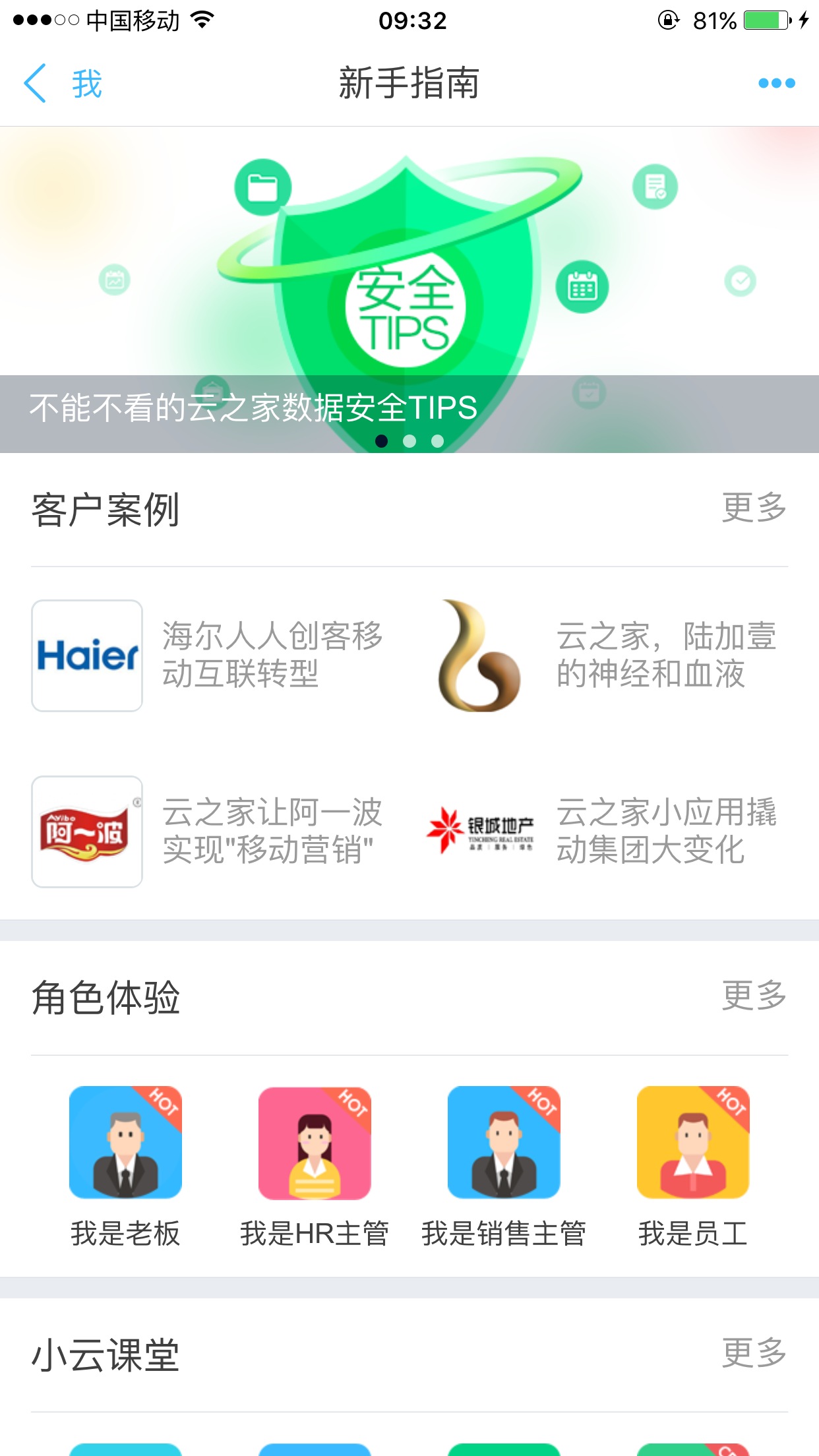The height and width of the screenshot is (1456, 819).
Task: Select the 我是HR主管 role
Action: pyautogui.click(x=315, y=1164)
